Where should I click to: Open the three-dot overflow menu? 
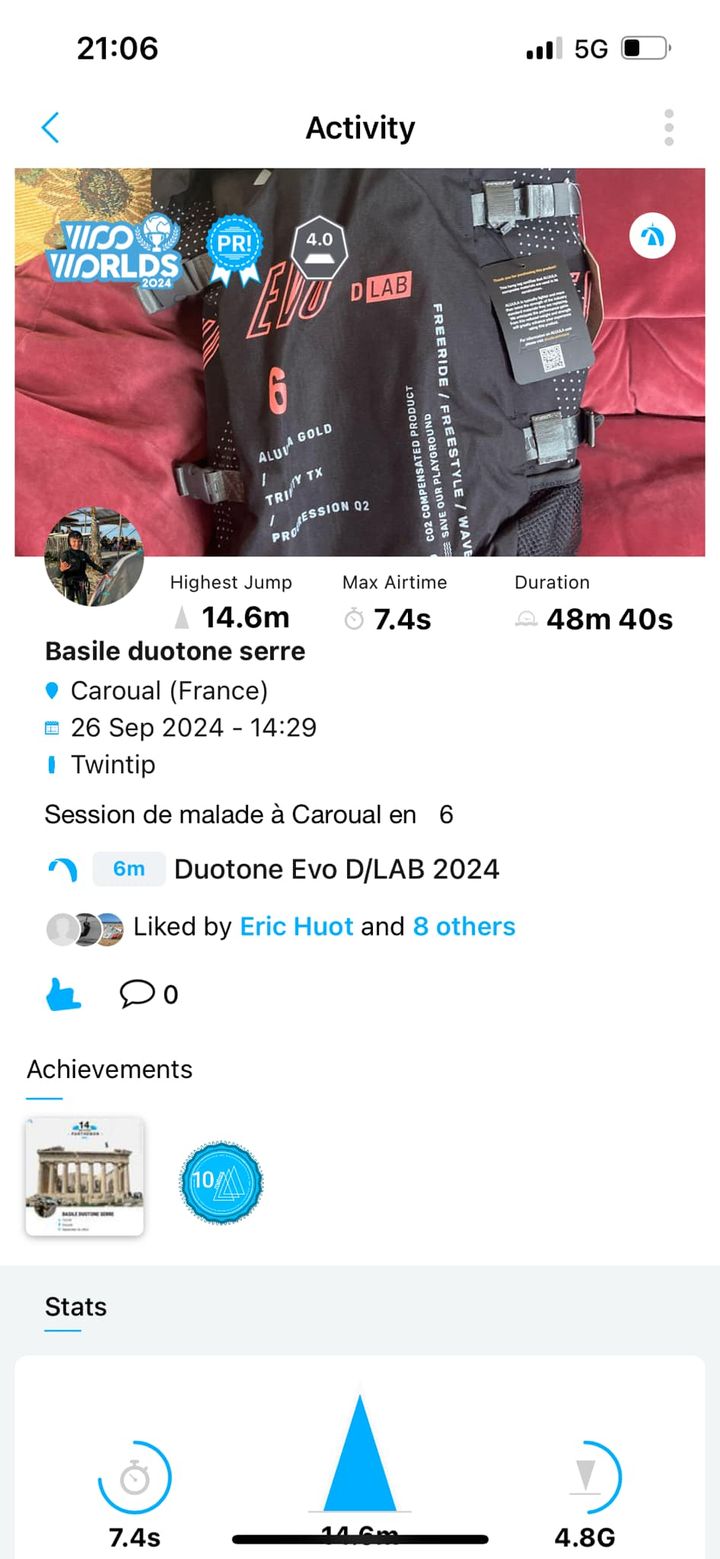[x=668, y=128]
